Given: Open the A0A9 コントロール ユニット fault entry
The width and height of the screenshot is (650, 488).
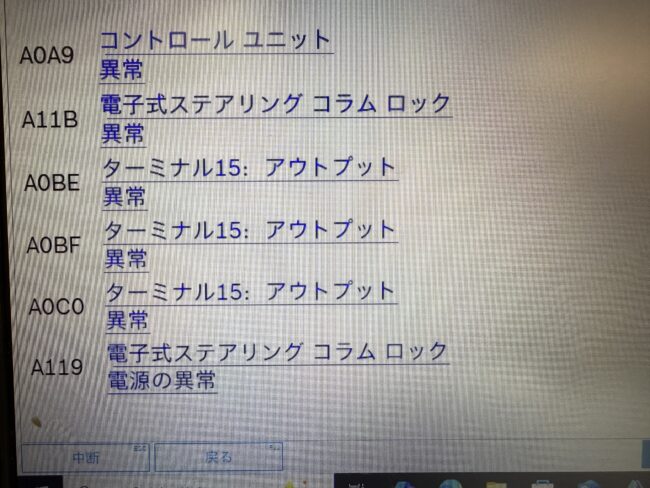Looking at the screenshot, I should pyautogui.click(x=216, y=40).
